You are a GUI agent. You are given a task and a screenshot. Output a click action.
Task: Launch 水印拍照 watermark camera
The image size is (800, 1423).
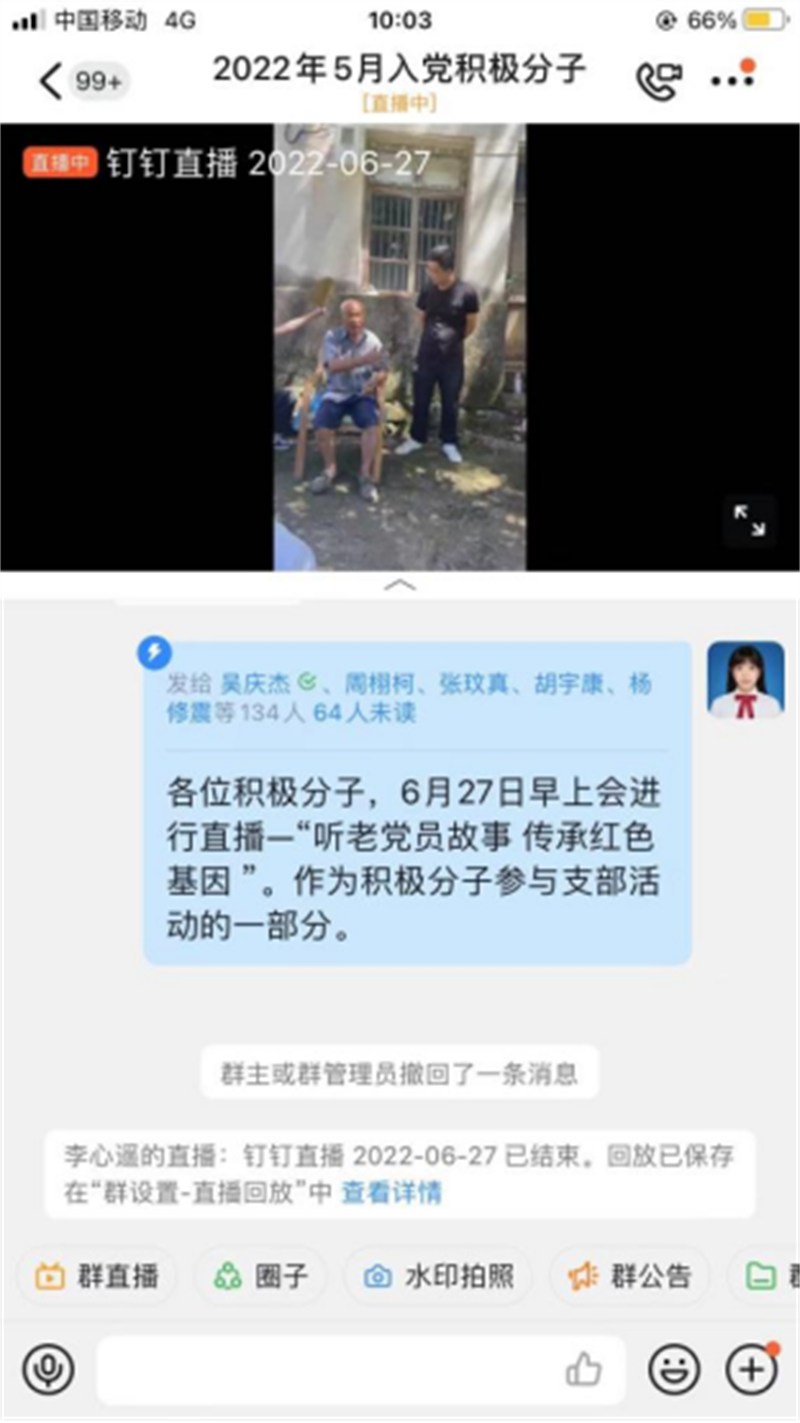click(439, 1276)
